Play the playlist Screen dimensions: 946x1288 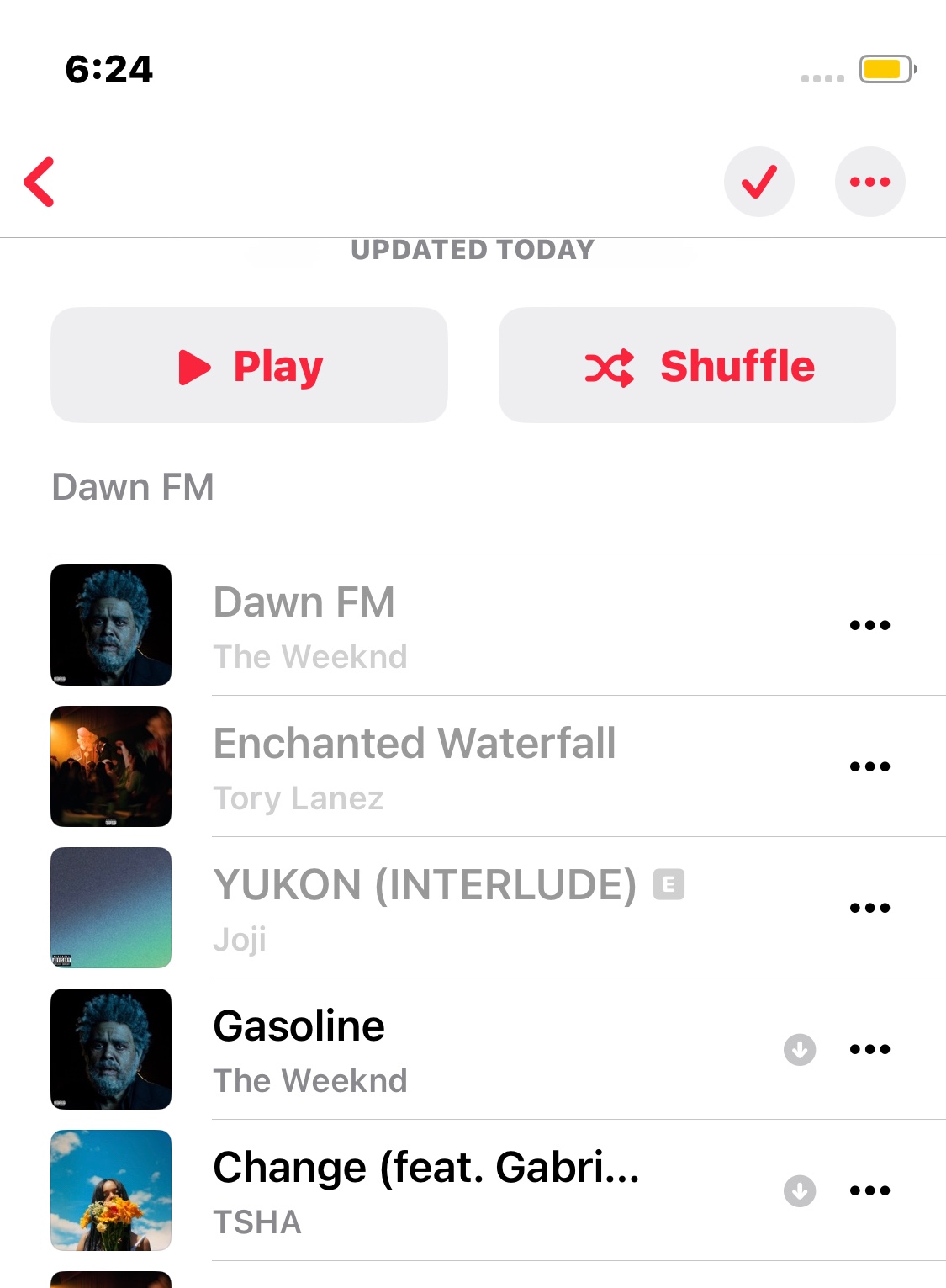tap(249, 366)
